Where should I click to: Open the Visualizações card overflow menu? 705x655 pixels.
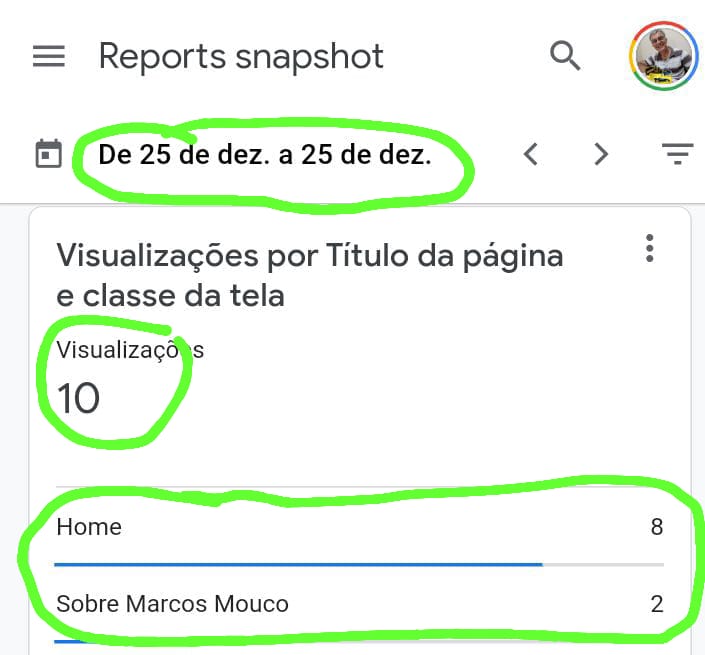tap(650, 248)
